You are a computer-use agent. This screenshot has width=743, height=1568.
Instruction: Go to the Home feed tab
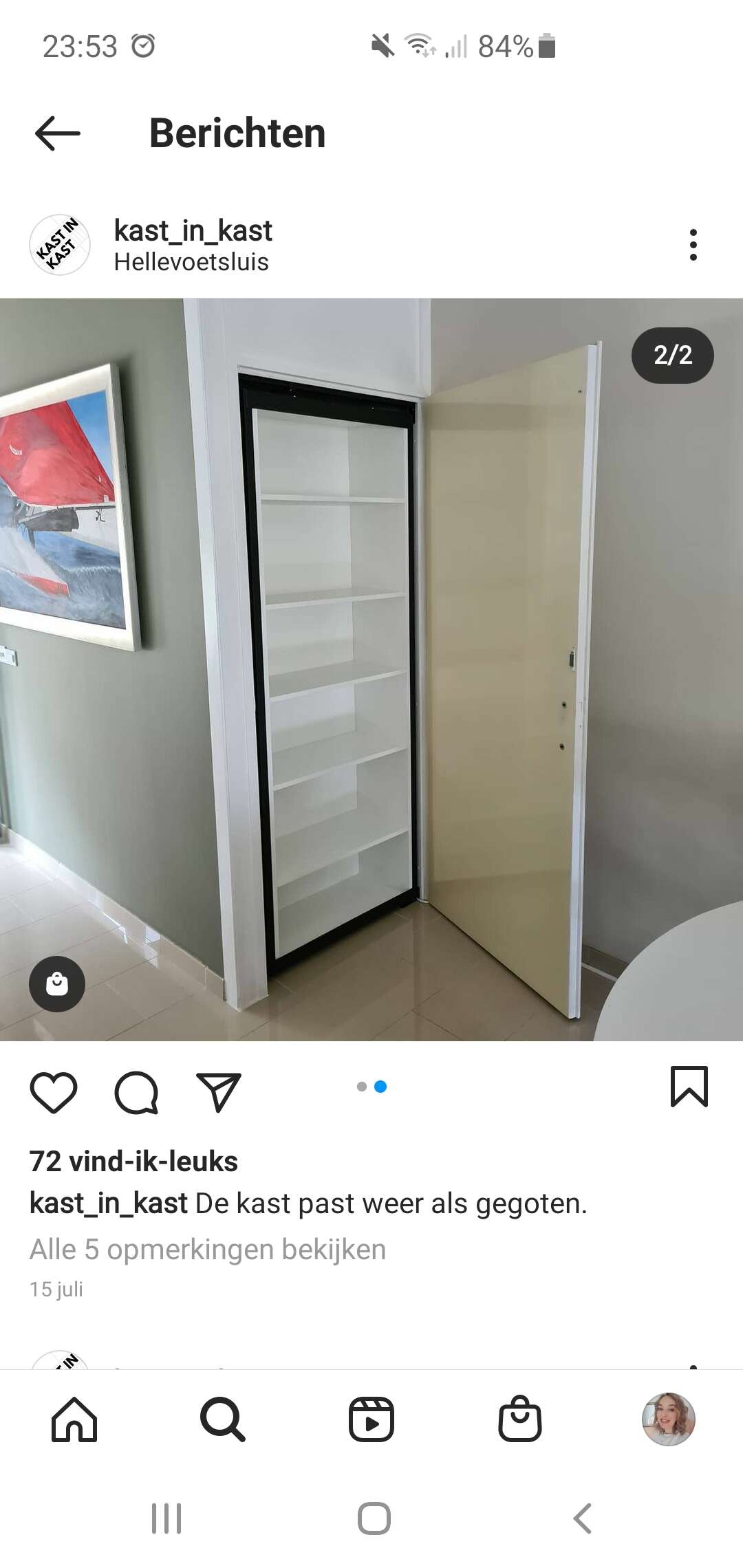point(74,1419)
